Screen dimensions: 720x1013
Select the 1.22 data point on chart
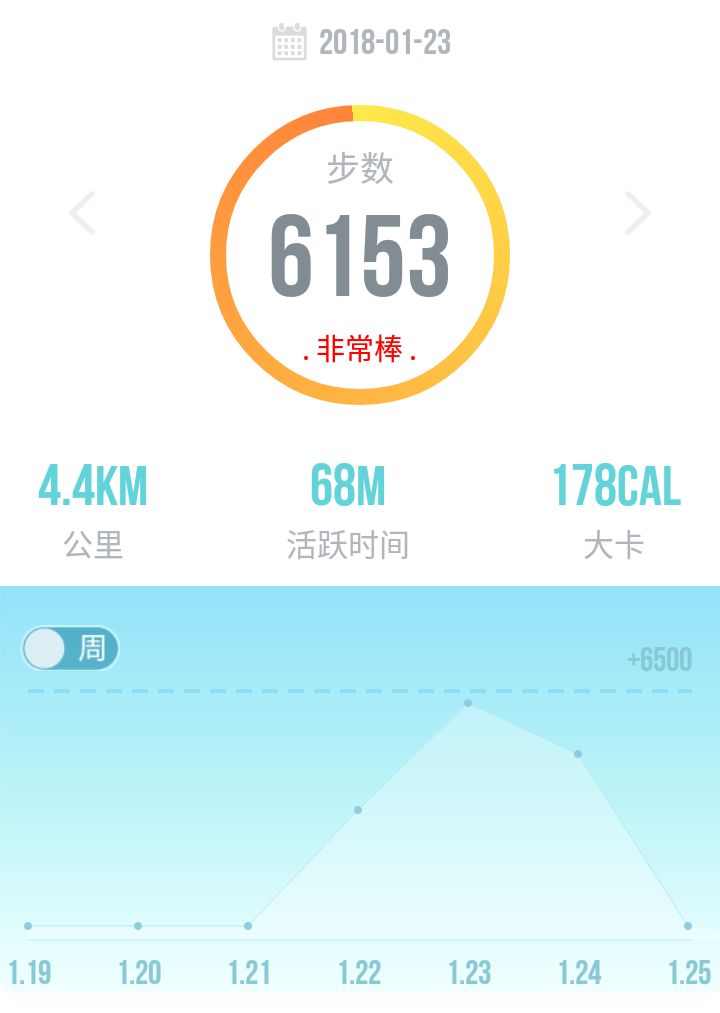click(358, 809)
